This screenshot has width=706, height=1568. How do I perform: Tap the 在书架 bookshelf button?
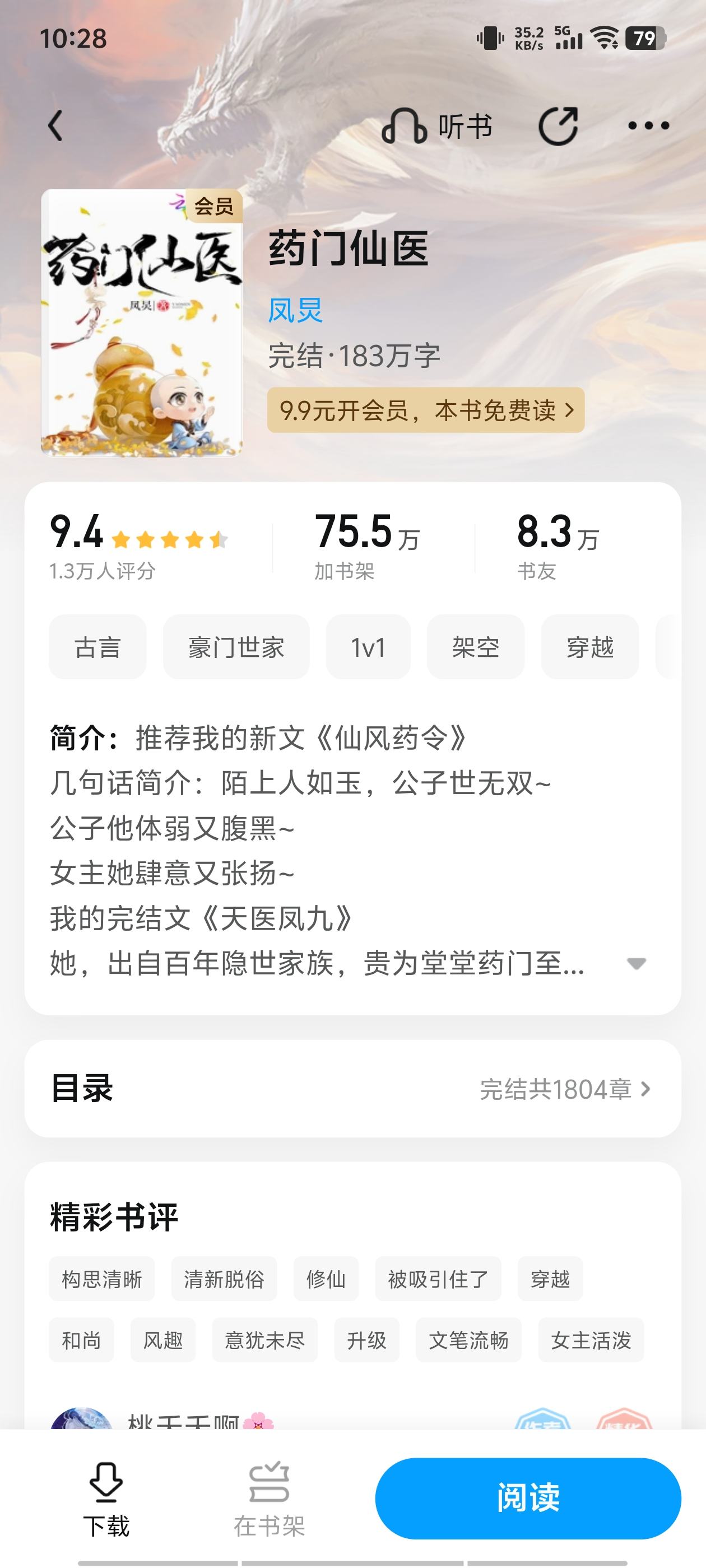[x=270, y=1499]
